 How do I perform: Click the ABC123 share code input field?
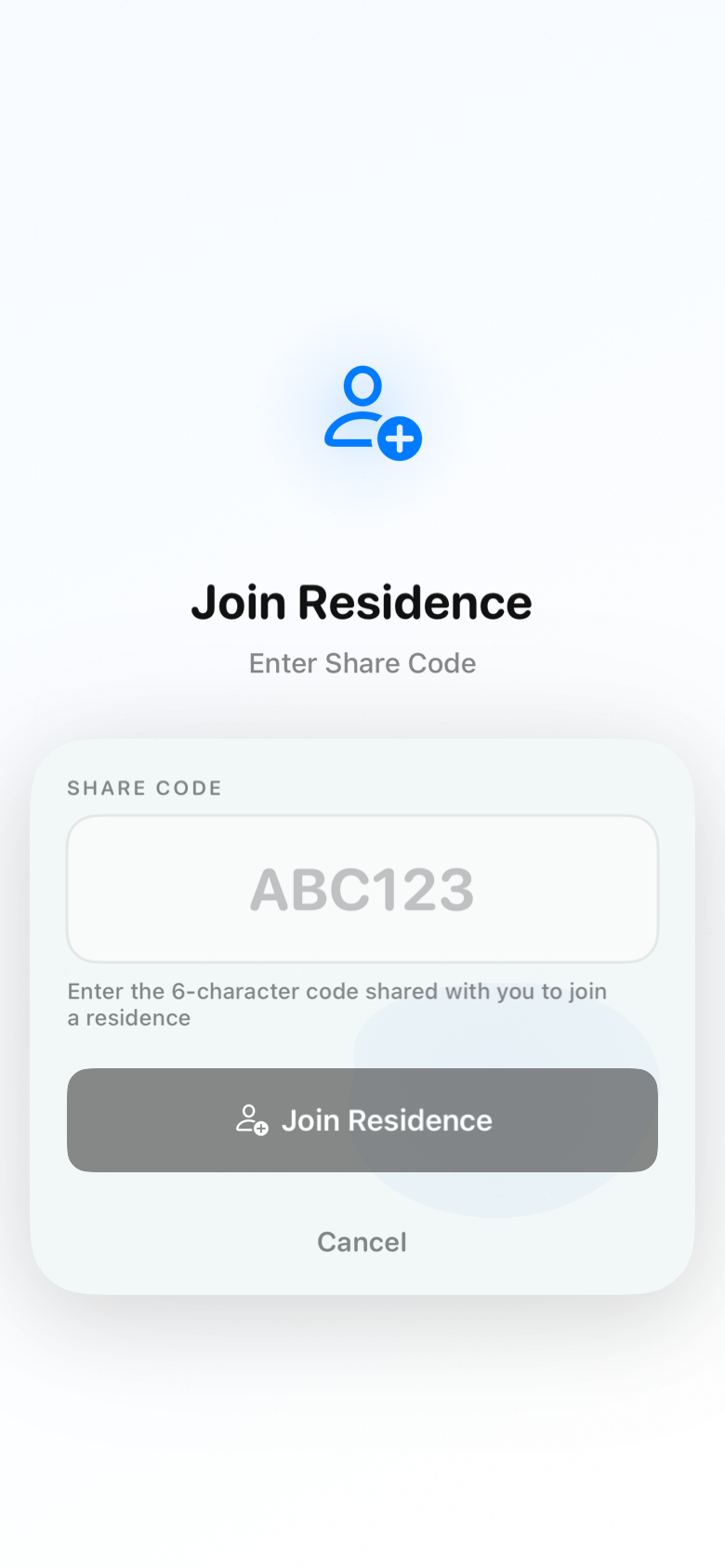362,888
